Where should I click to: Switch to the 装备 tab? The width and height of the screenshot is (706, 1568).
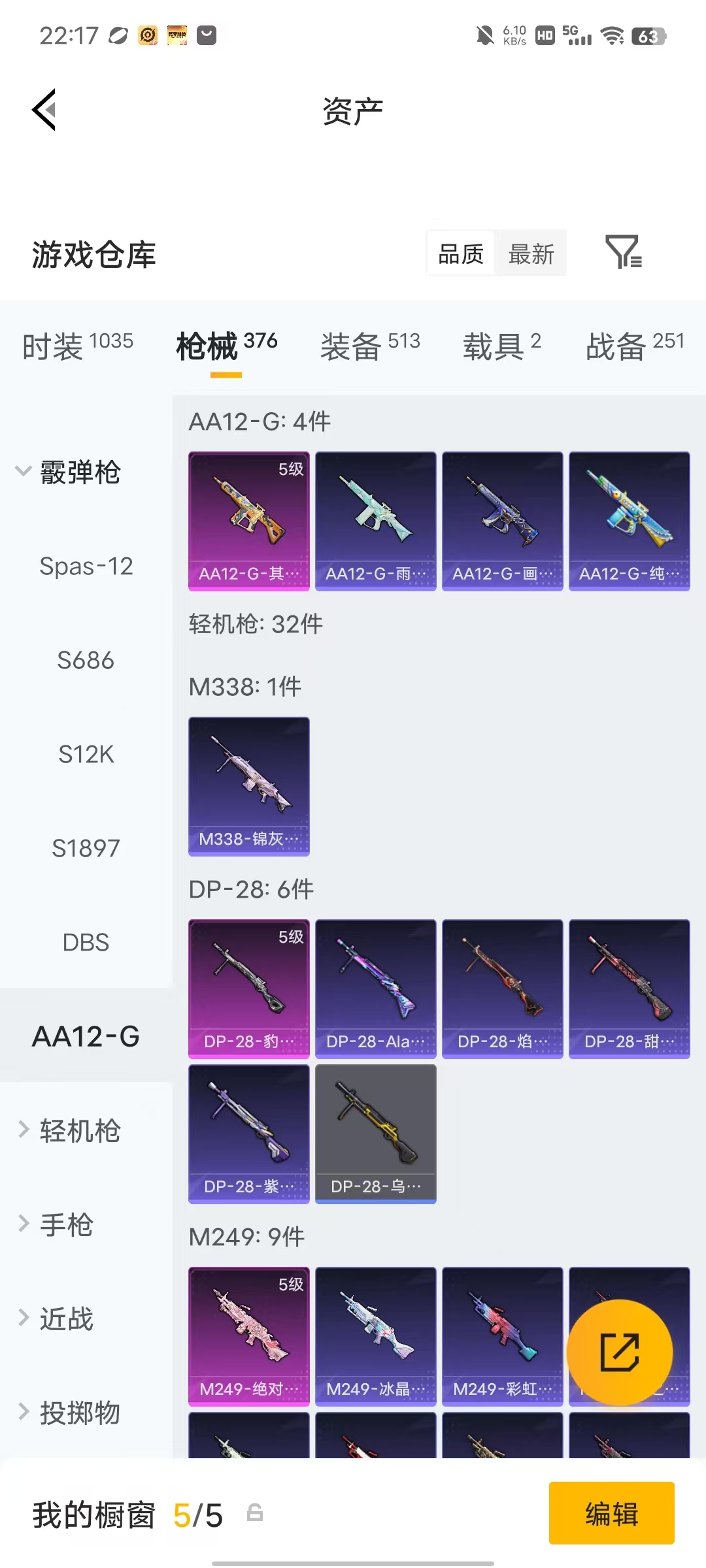370,346
